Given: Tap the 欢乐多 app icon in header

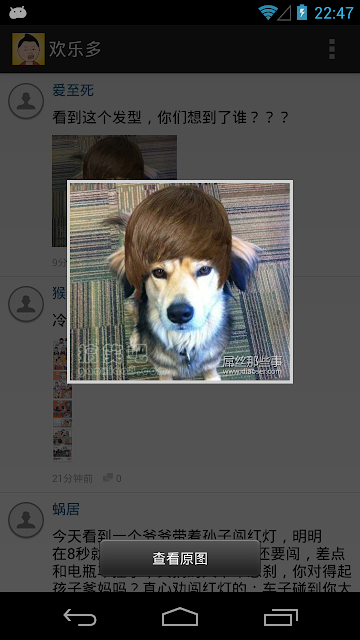Looking at the screenshot, I should click(x=28, y=49).
